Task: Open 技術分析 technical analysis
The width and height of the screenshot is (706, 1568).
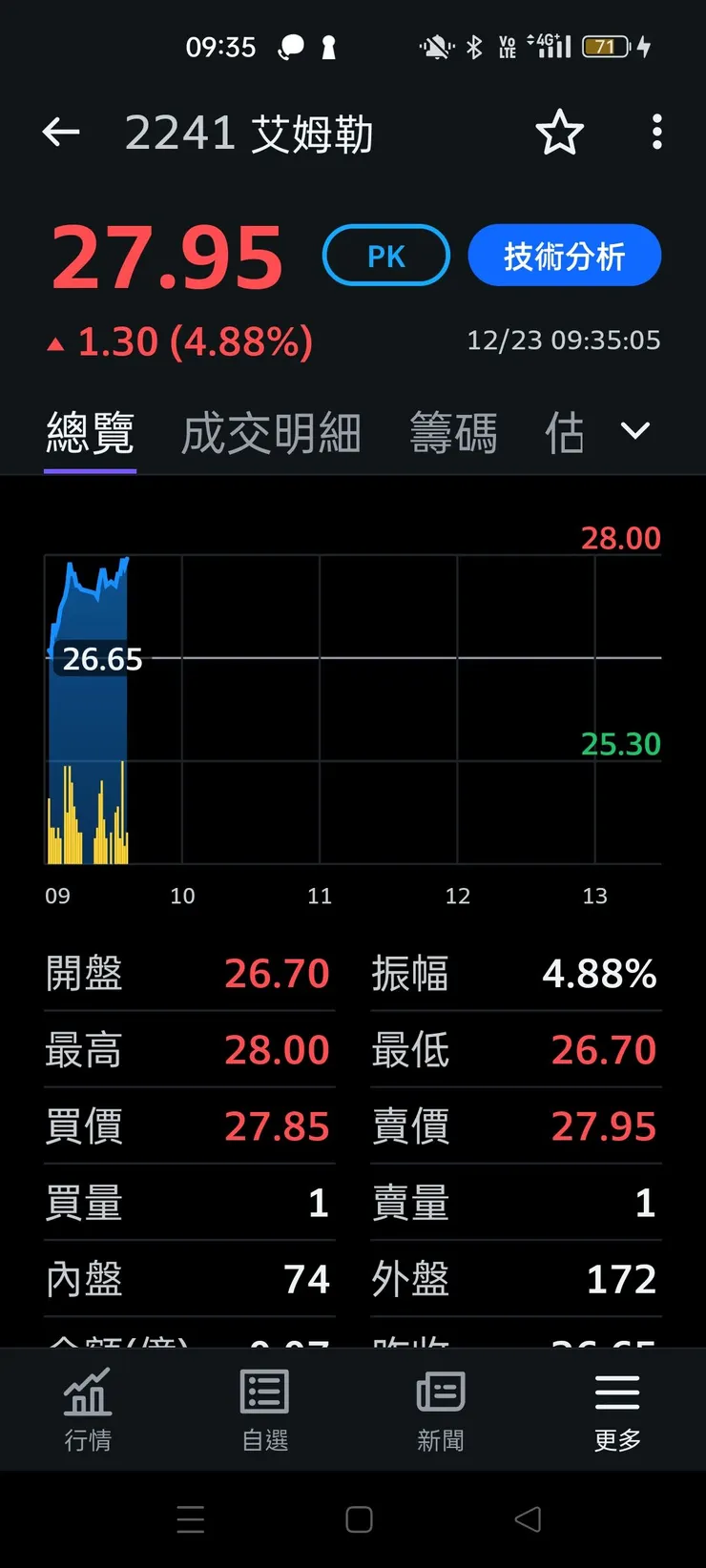Action: pos(564,255)
